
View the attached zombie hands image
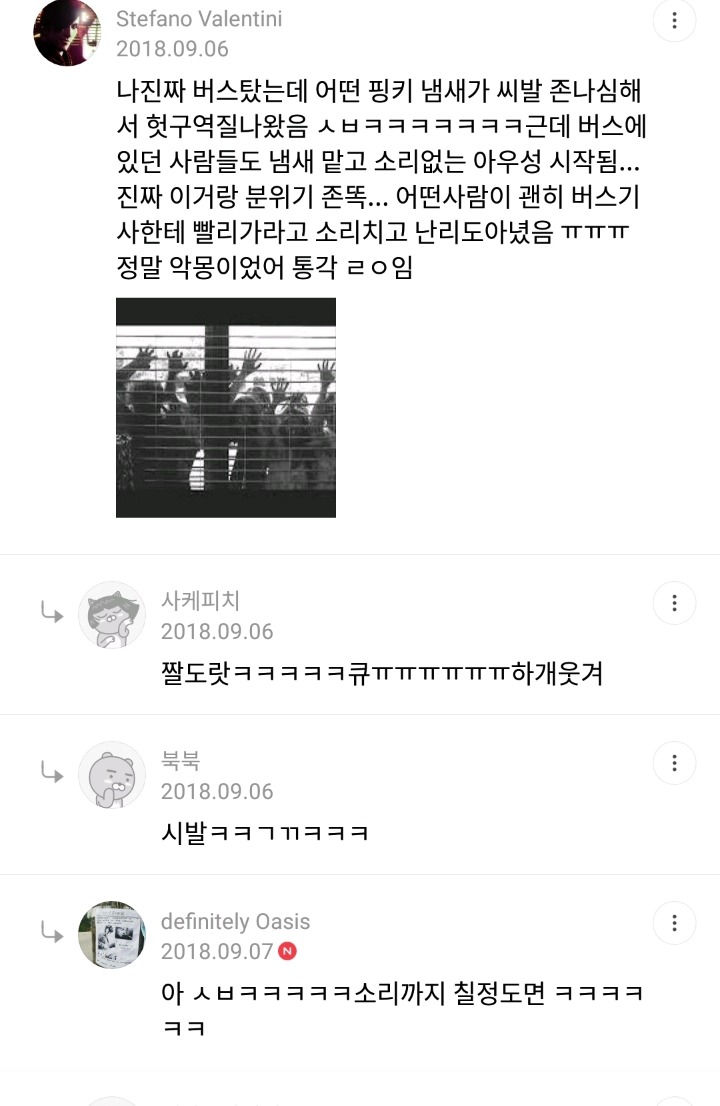pos(226,408)
